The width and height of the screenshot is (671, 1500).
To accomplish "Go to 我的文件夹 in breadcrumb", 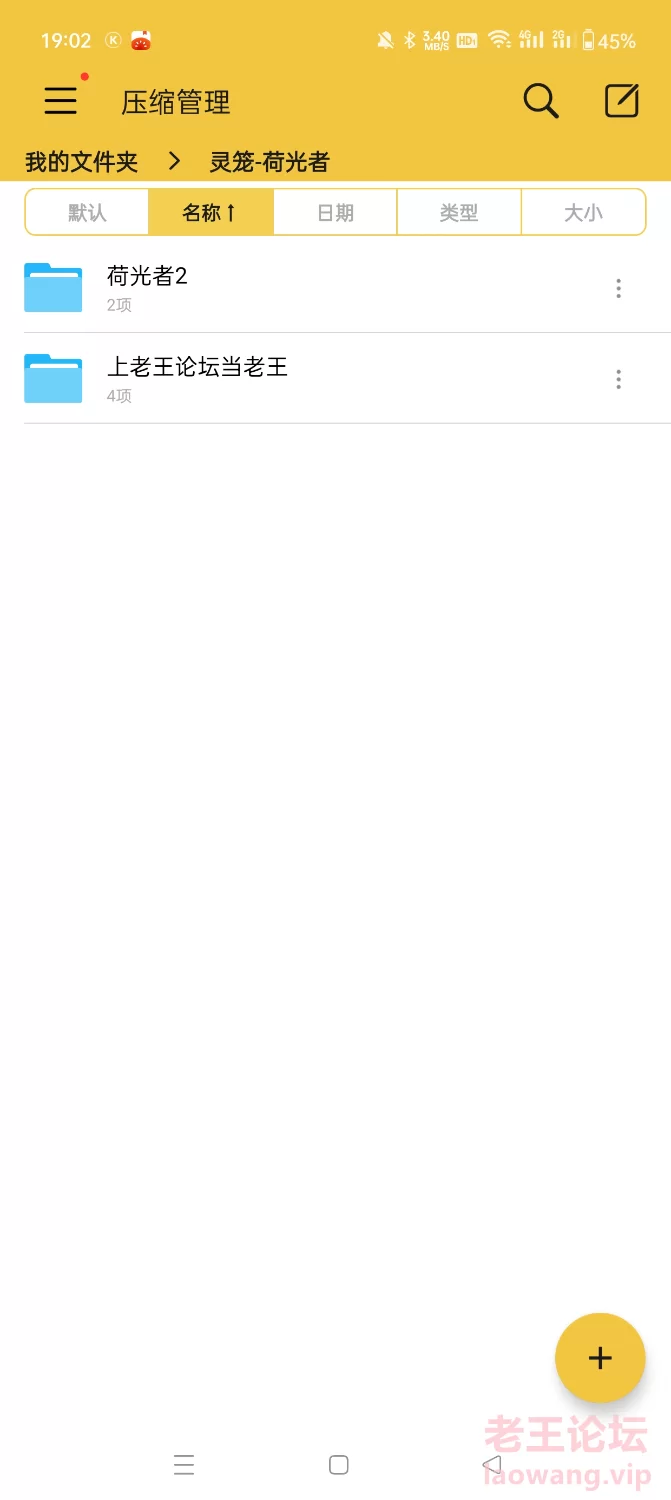I will pos(81,161).
